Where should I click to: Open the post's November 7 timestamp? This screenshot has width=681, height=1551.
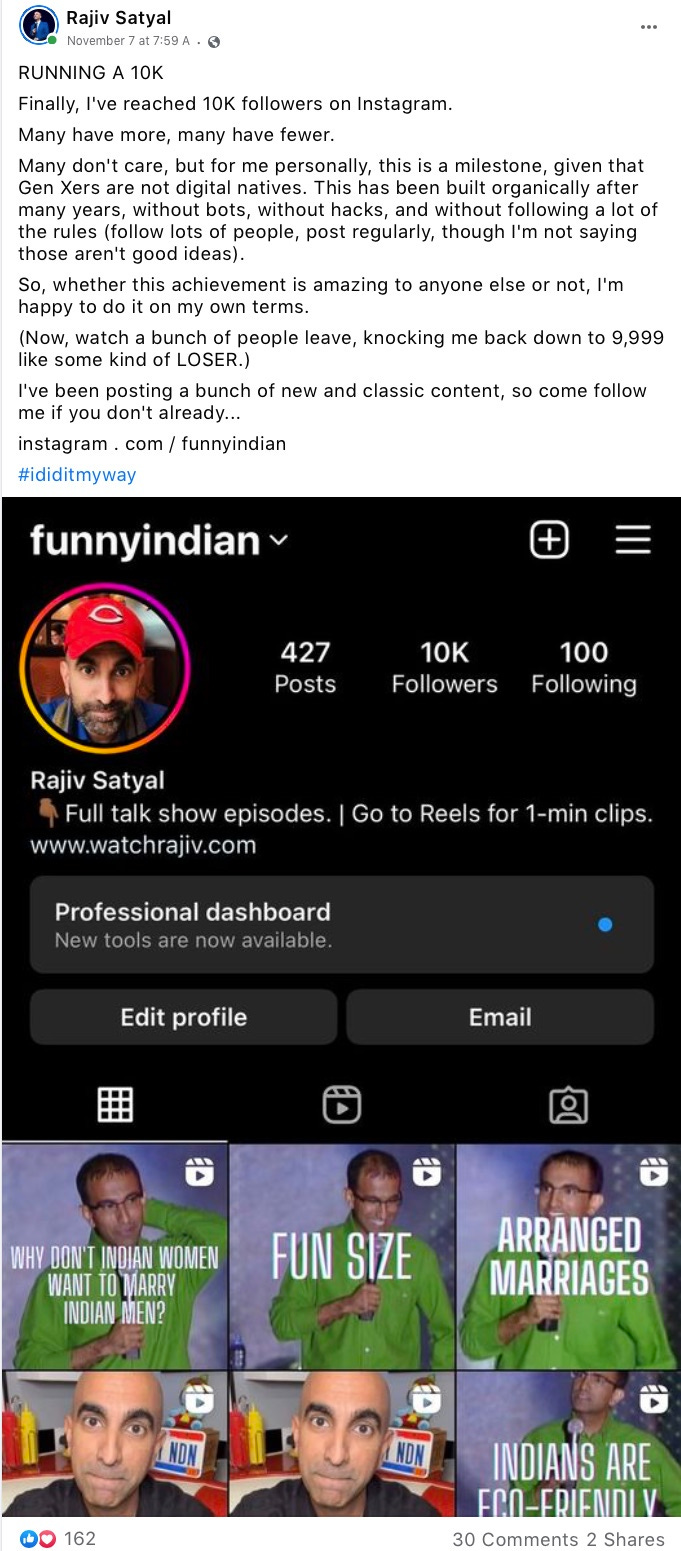pos(125,42)
